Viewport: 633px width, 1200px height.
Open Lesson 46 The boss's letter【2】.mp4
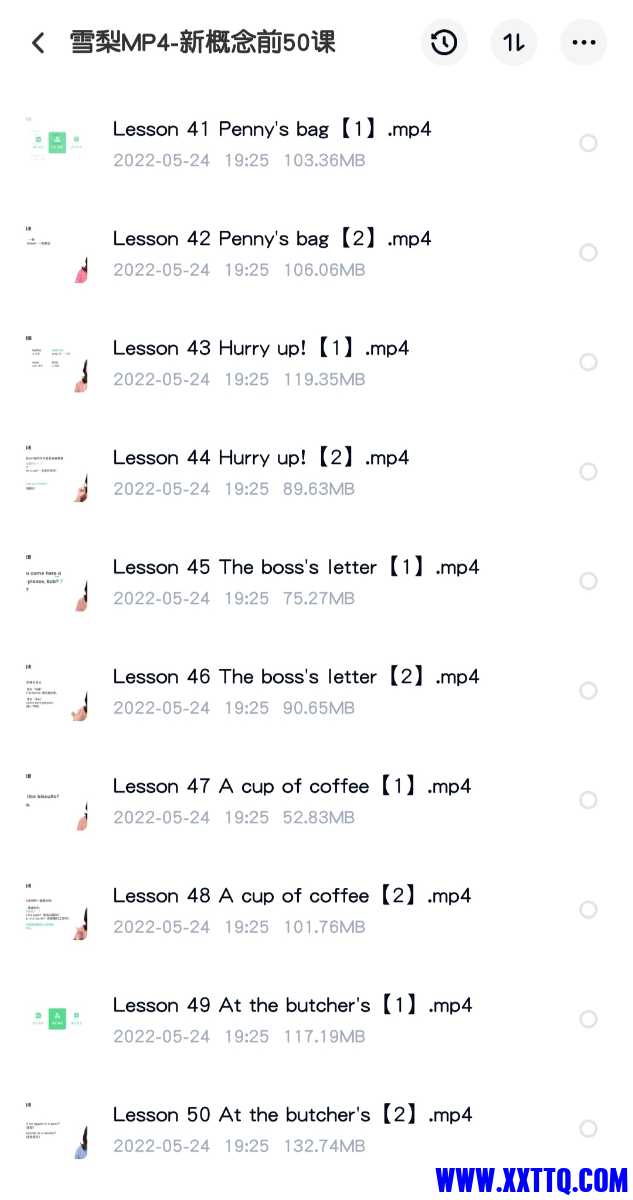295,677
